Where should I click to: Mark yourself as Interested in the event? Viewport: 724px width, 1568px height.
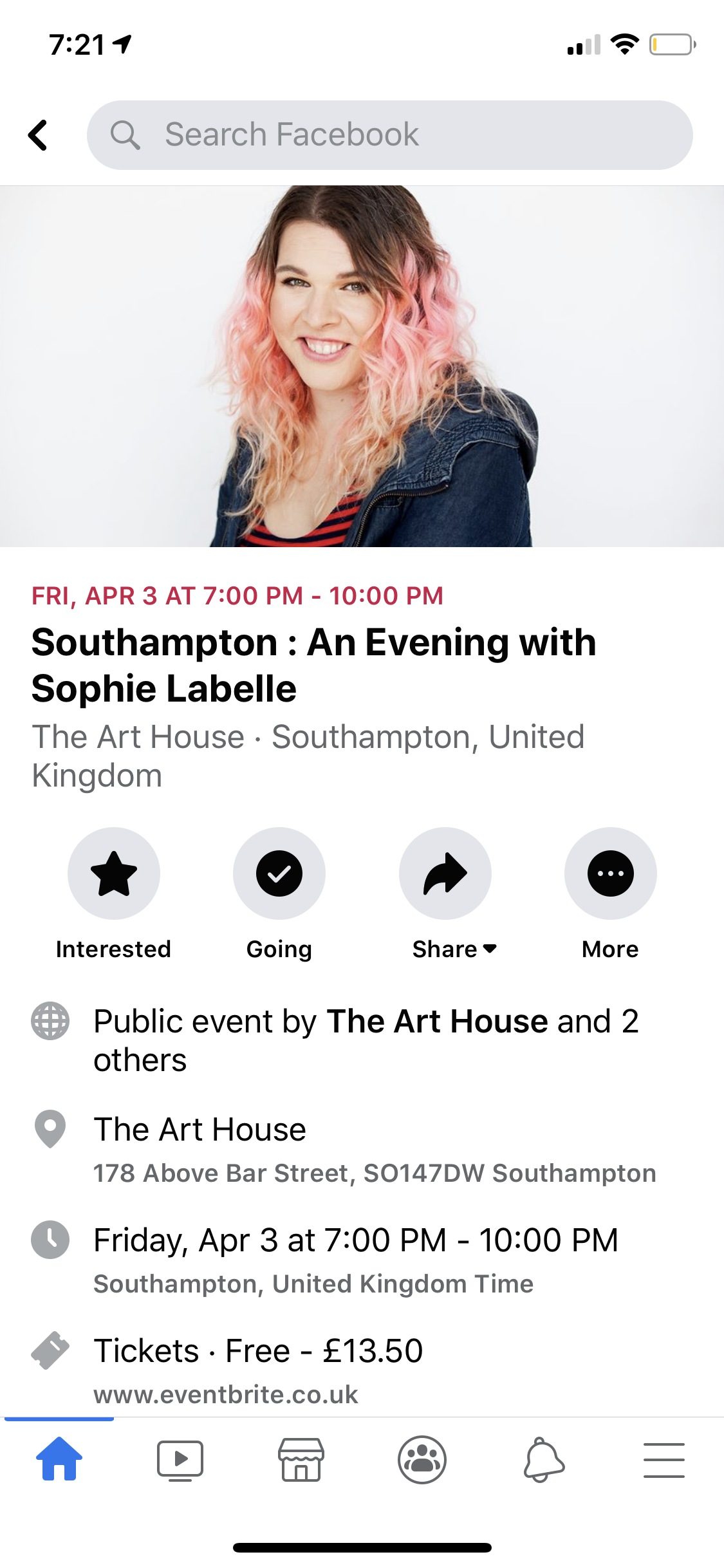tap(114, 873)
